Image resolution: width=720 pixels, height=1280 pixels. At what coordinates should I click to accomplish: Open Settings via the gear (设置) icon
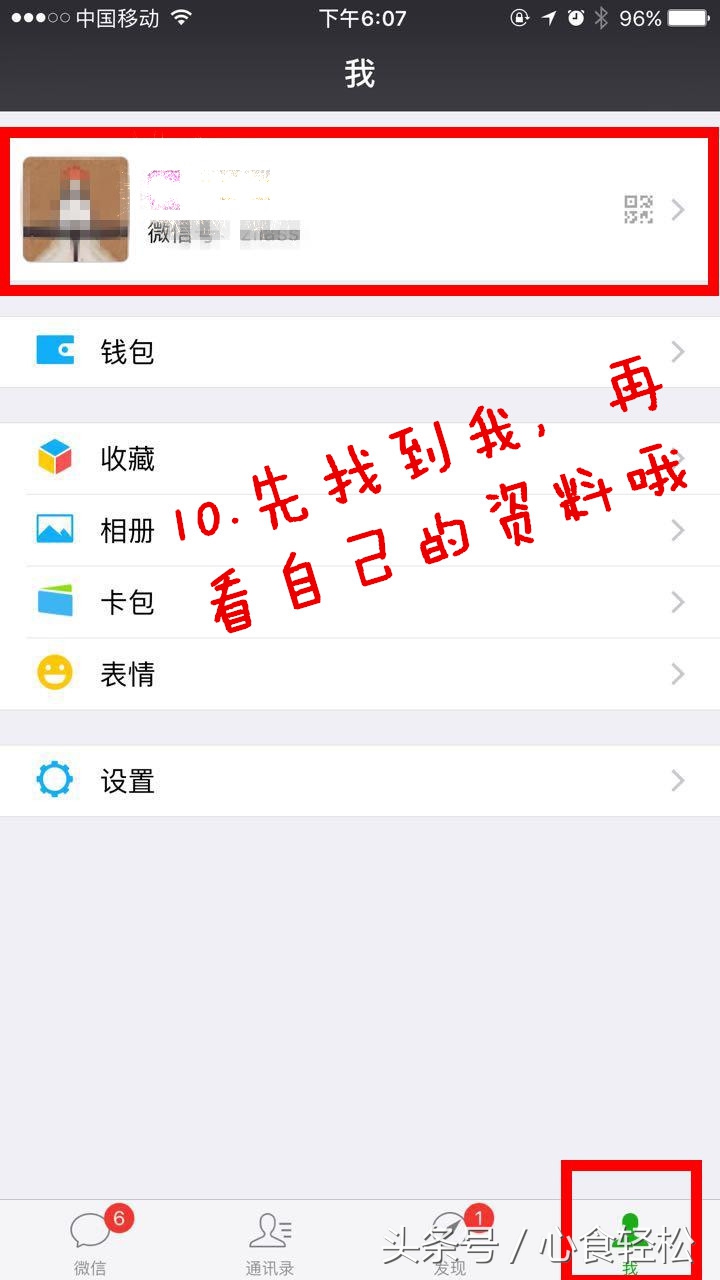click(57, 781)
